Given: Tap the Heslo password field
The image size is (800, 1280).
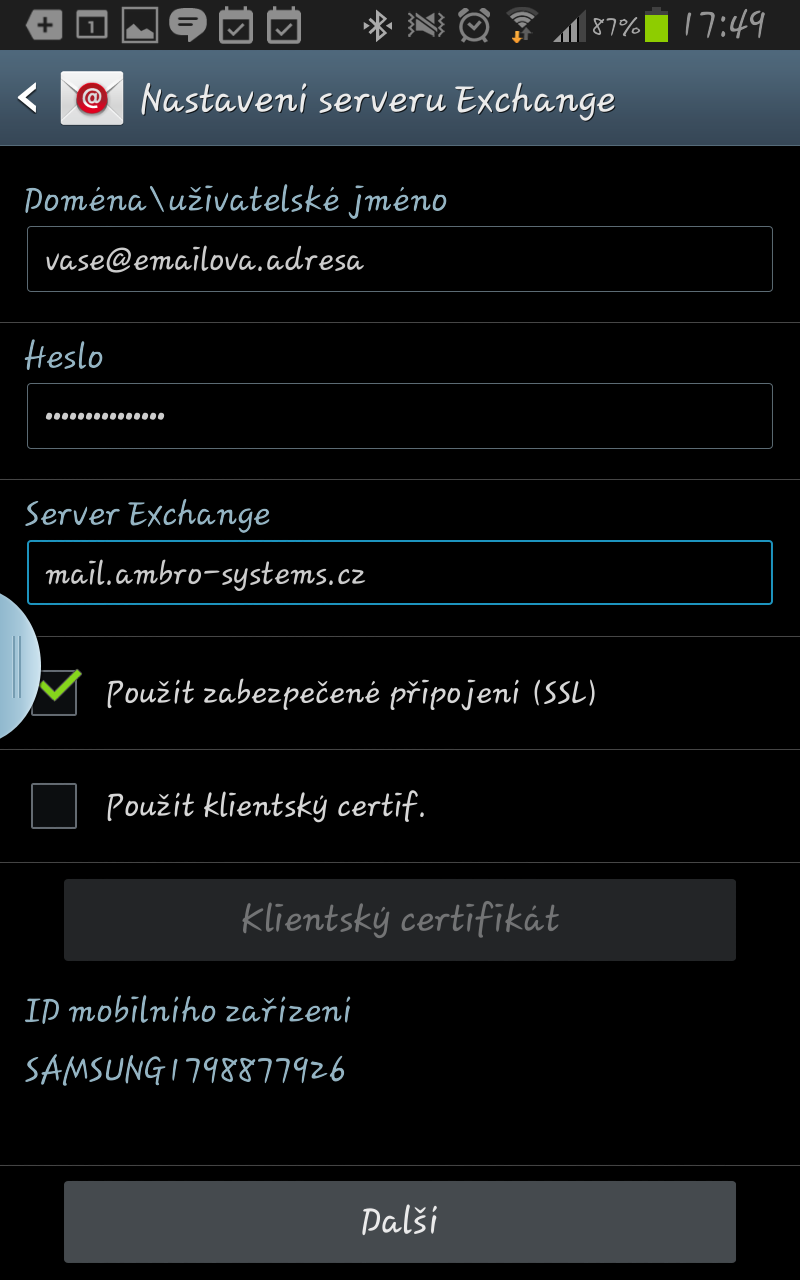Looking at the screenshot, I should tap(399, 416).
